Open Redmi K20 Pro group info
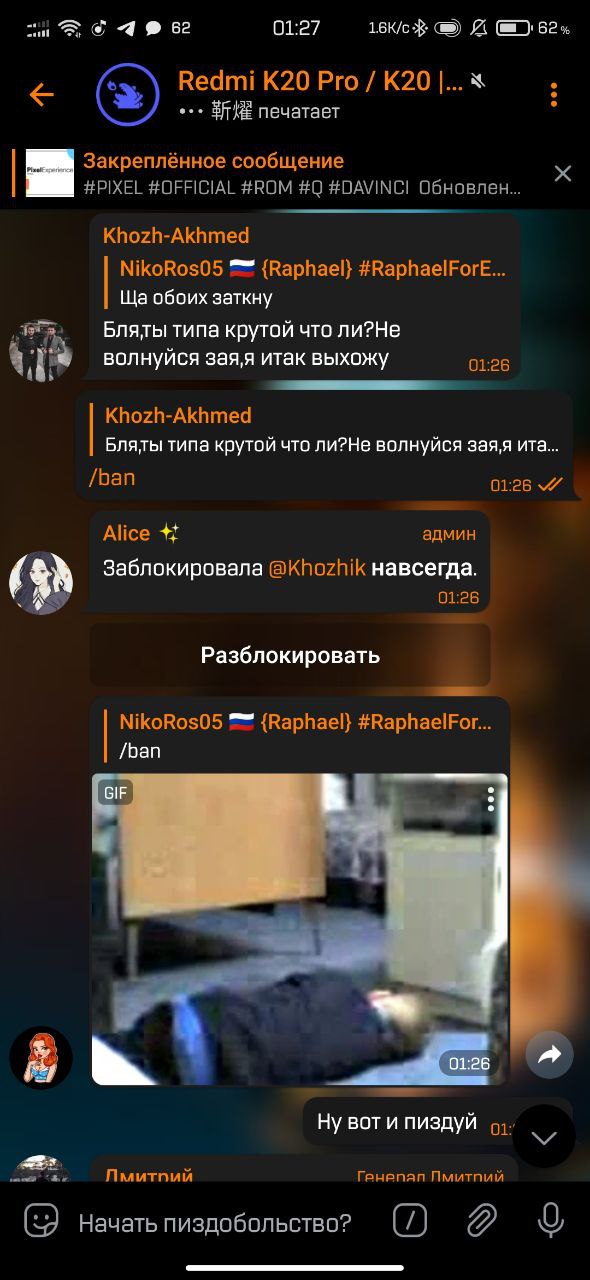This screenshot has width=590, height=1280. (320, 95)
